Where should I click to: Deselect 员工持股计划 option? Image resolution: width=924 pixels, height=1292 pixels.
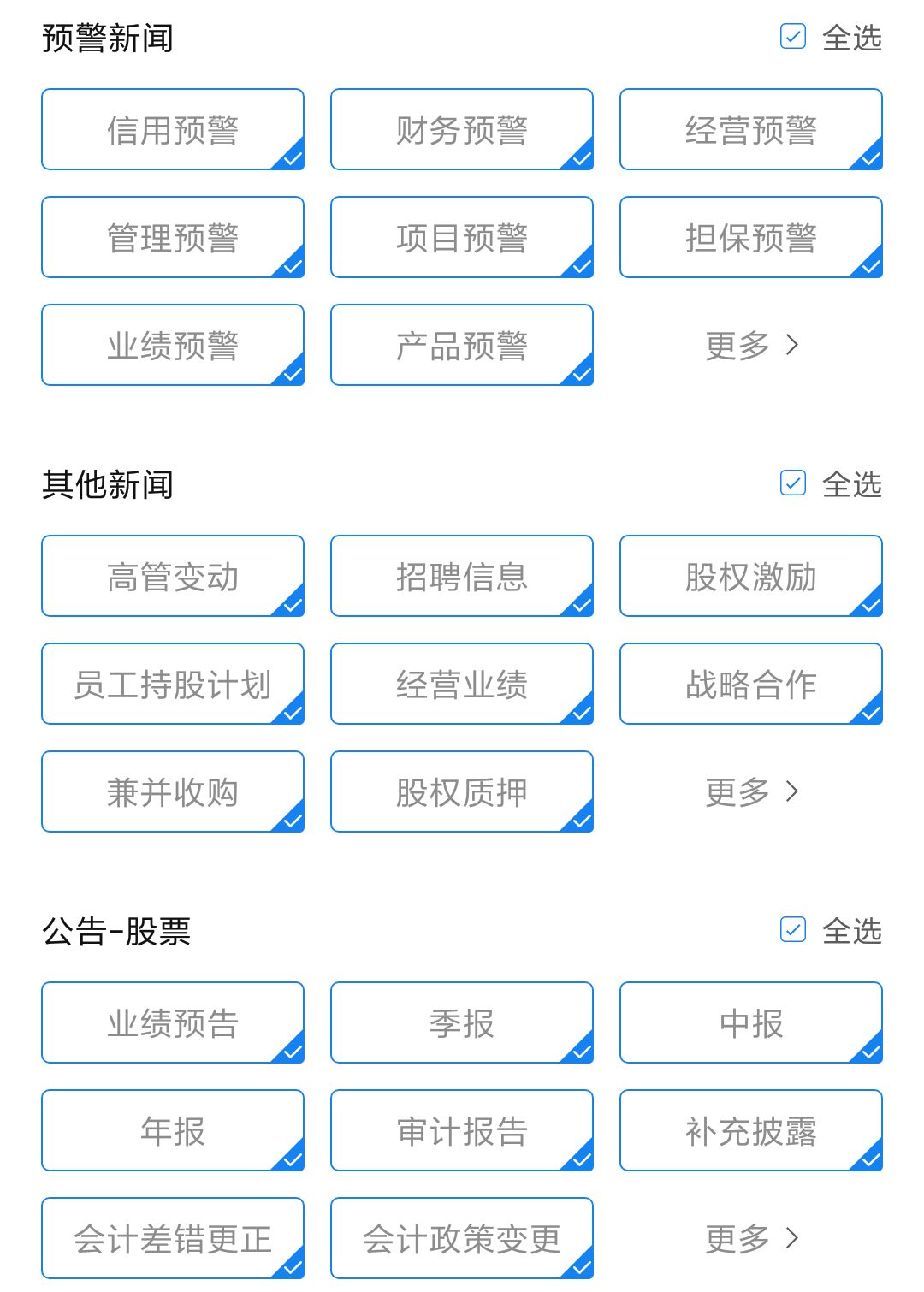(x=173, y=685)
